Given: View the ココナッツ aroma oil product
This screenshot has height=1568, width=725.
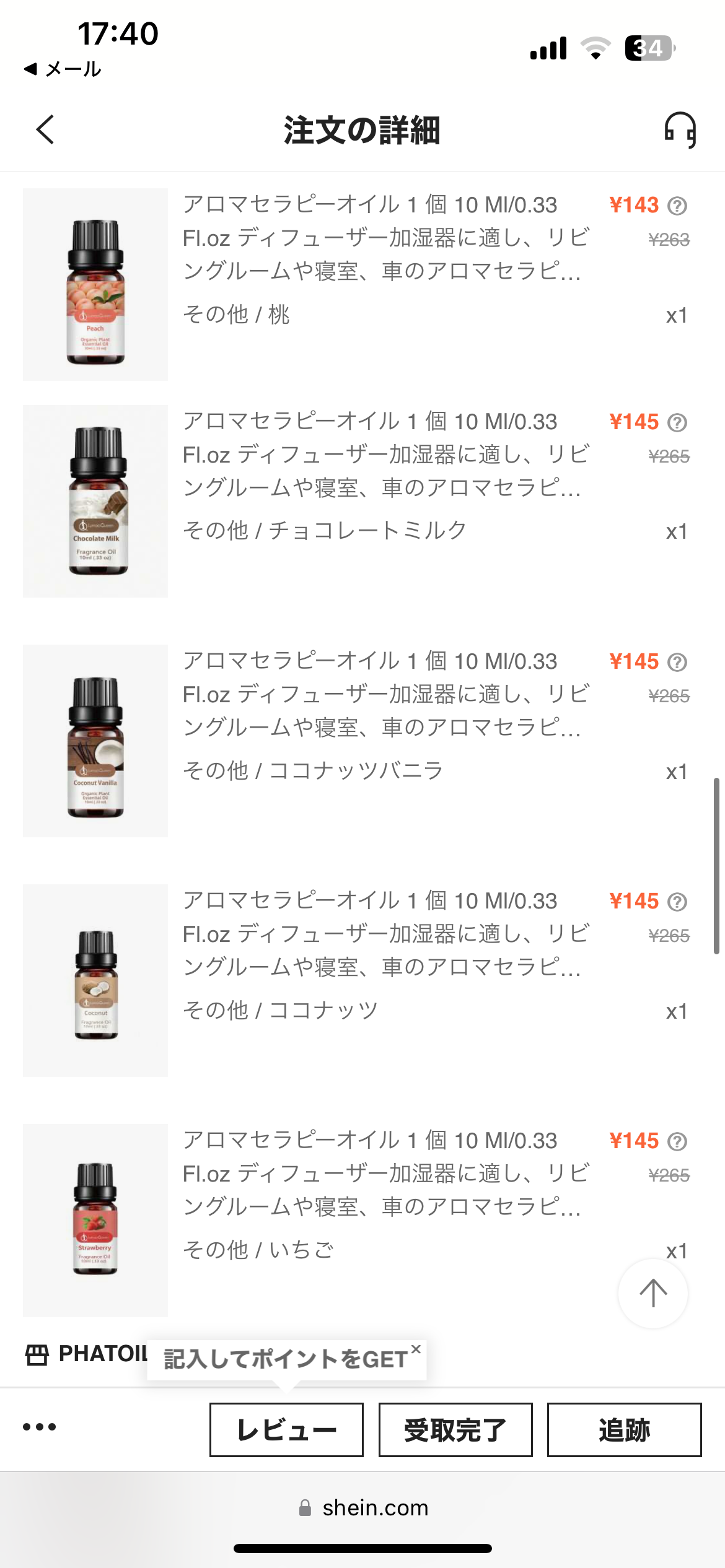Looking at the screenshot, I should (95, 980).
